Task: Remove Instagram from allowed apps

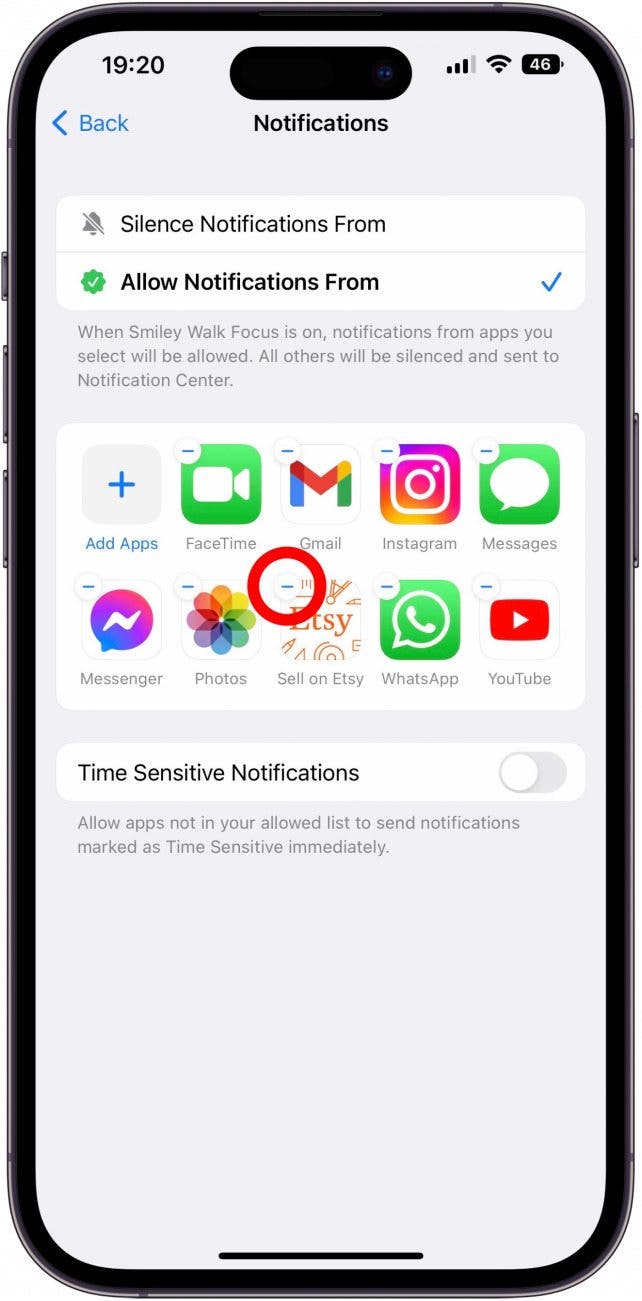Action: [387, 451]
